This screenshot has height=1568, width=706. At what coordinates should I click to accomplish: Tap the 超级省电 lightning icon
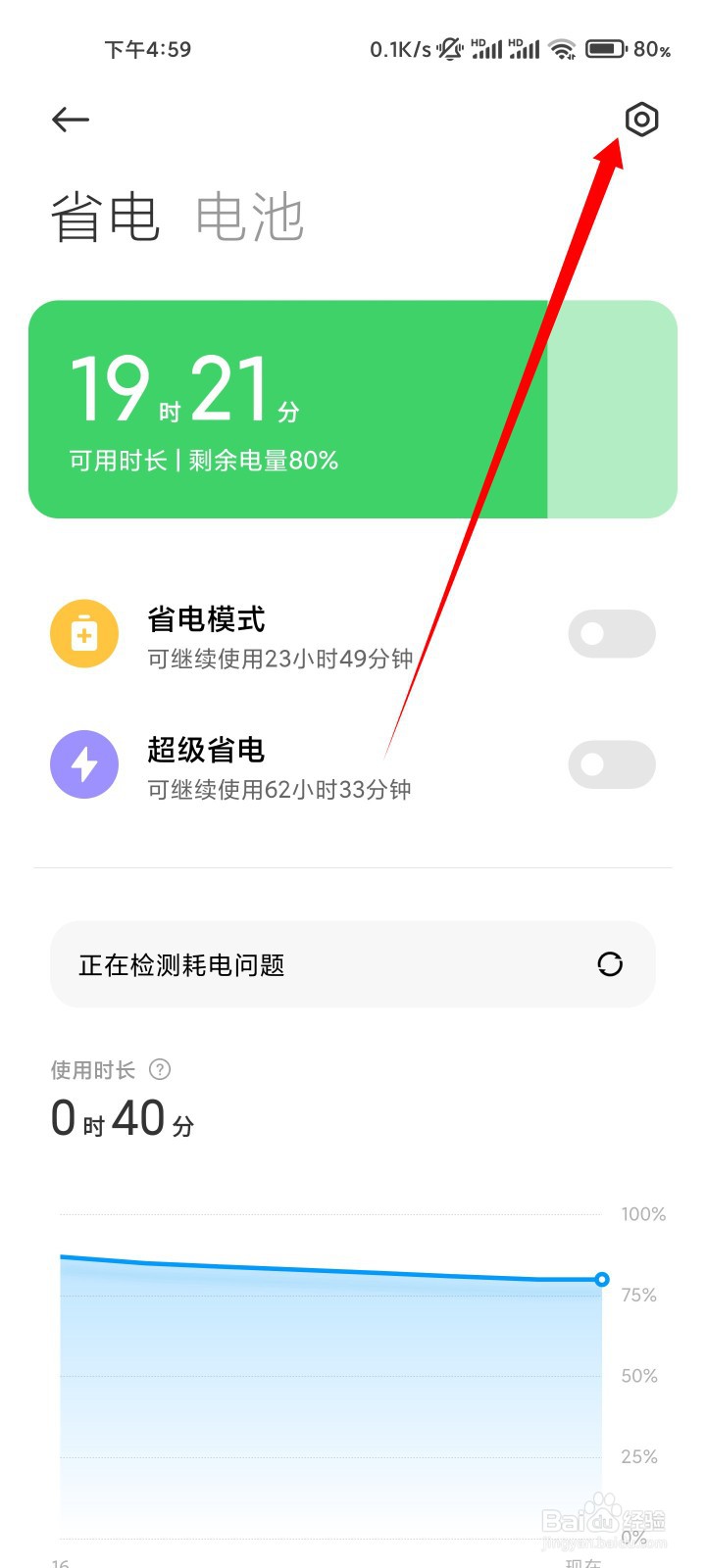(x=84, y=764)
